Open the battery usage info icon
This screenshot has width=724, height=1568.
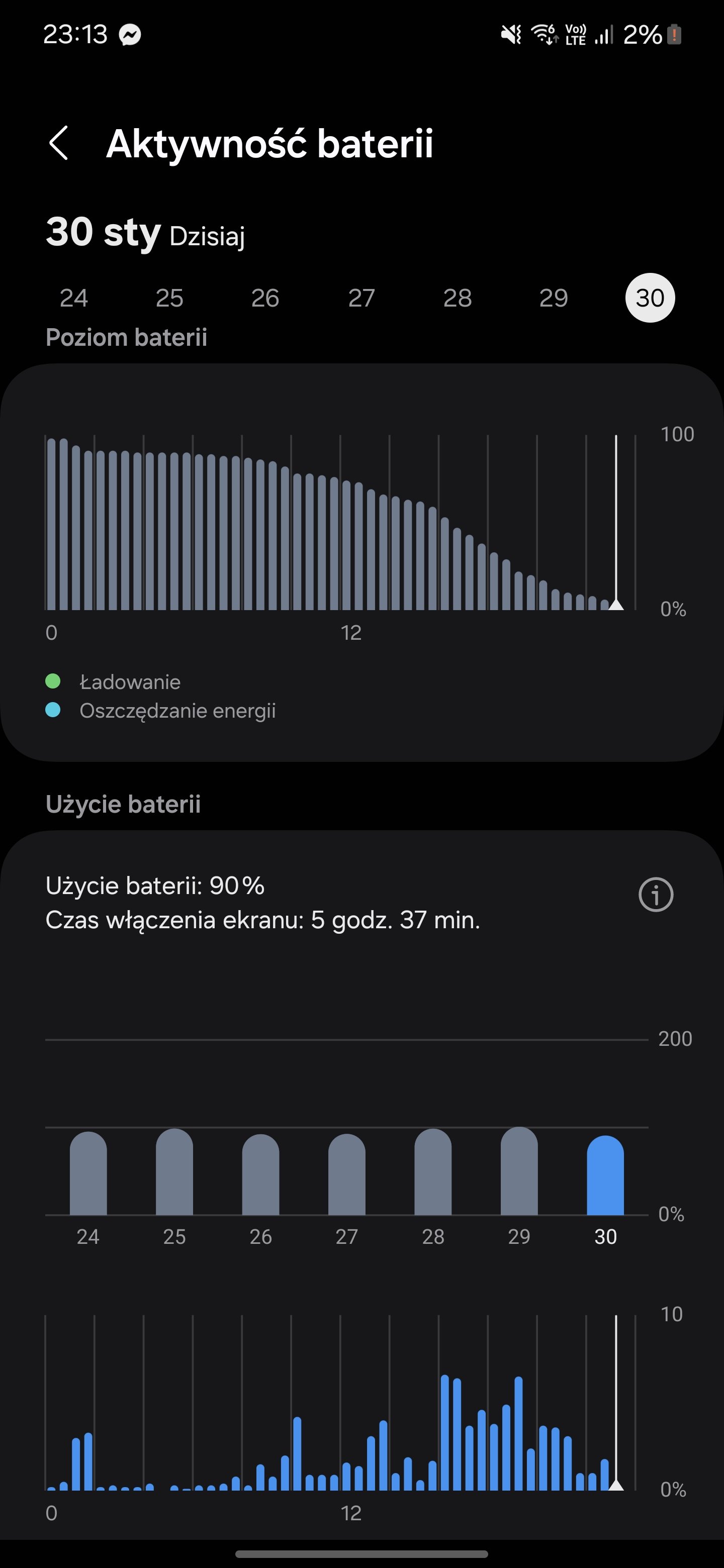(656, 895)
